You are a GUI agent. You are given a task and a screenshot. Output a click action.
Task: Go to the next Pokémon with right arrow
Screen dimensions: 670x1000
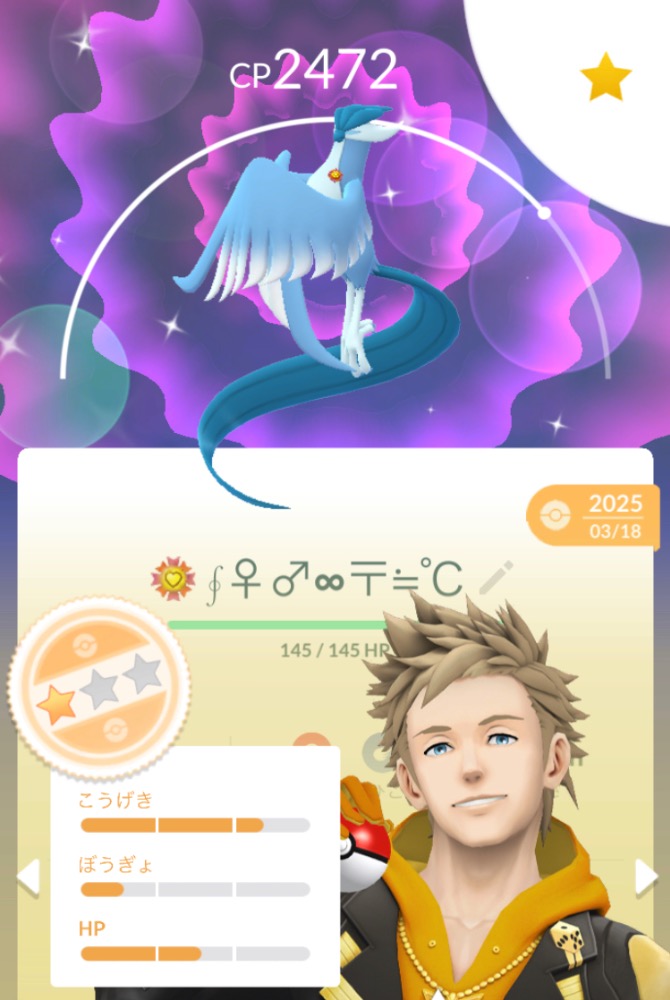[x=647, y=877]
